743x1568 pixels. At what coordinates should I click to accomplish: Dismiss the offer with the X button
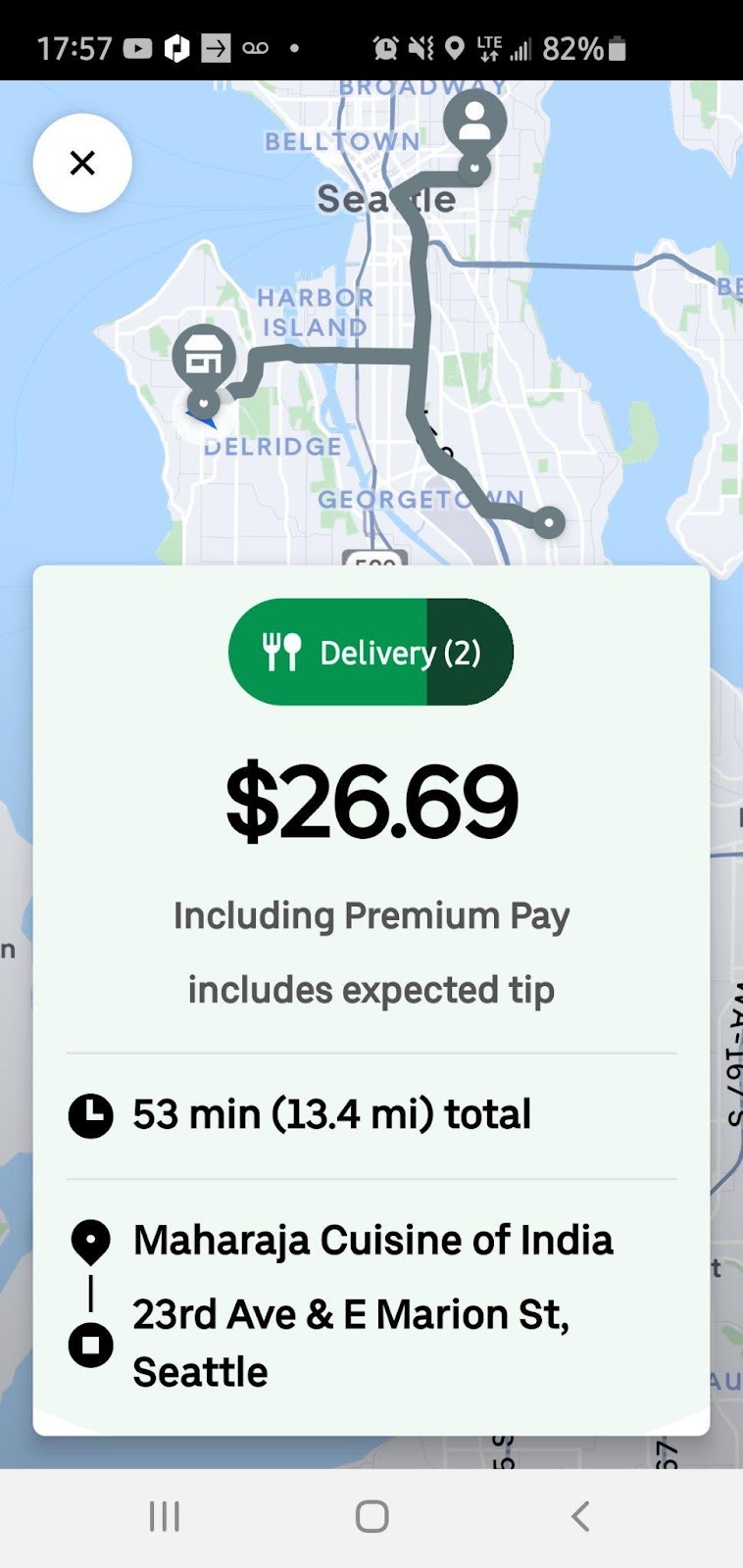coord(81,163)
